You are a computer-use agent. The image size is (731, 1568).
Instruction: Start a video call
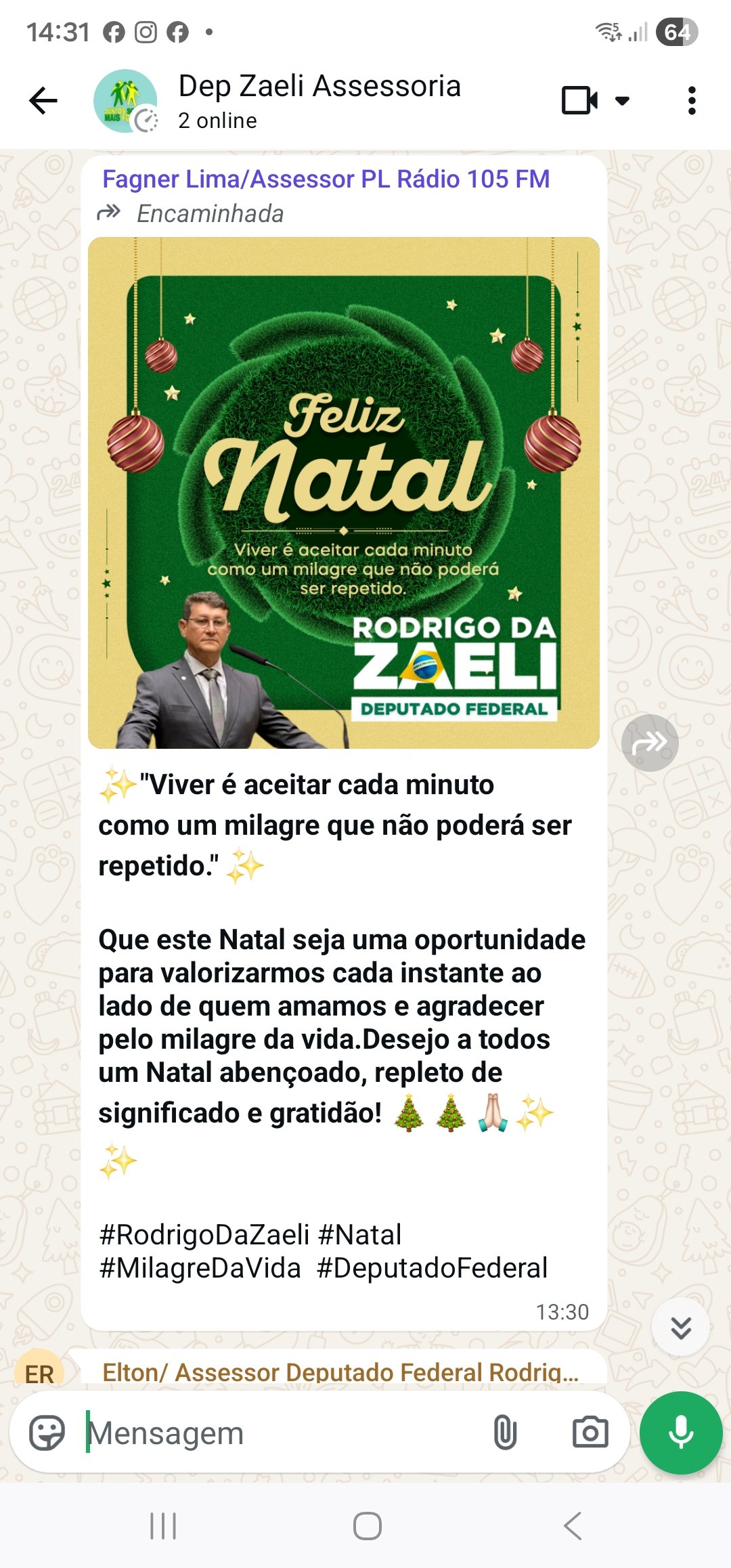click(x=579, y=101)
